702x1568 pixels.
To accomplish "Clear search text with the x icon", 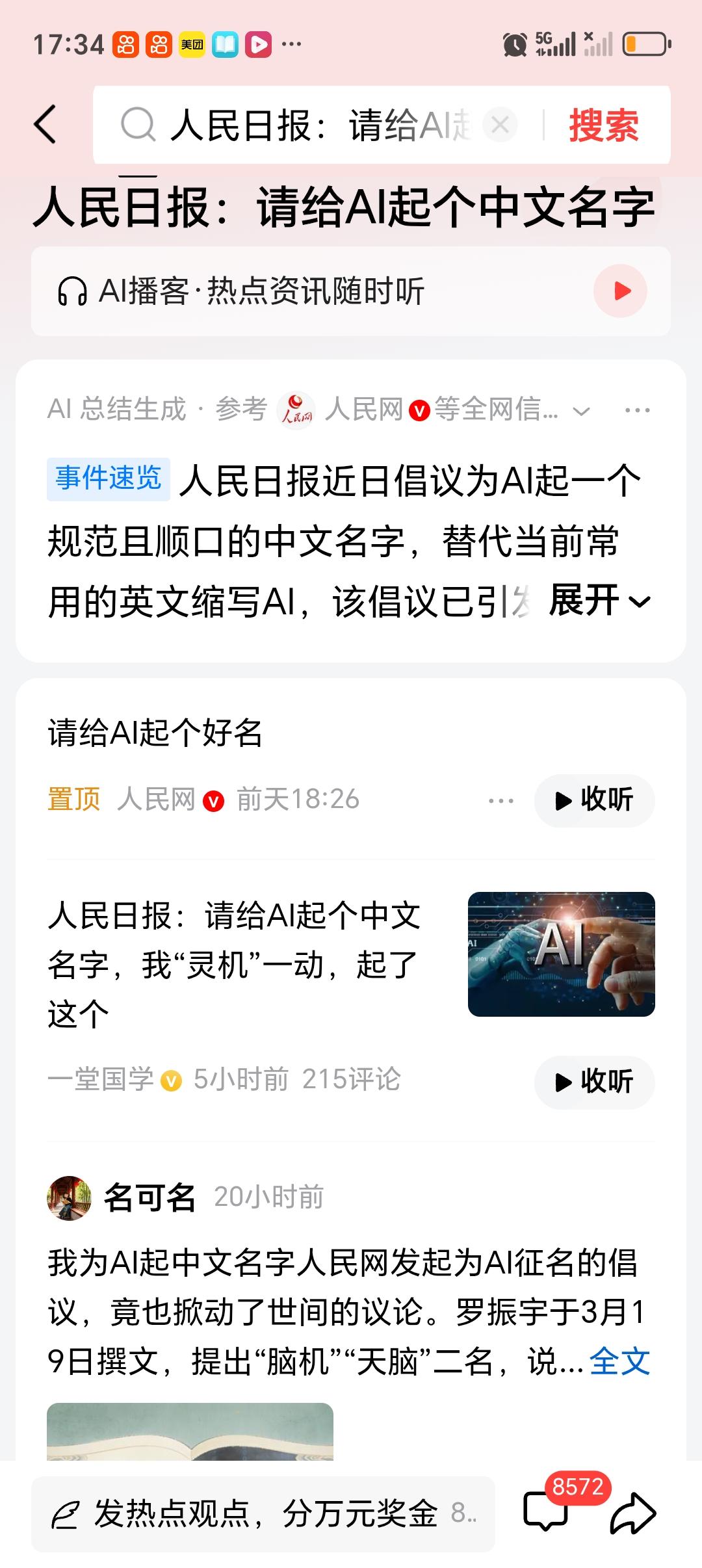I will point(500,126).
